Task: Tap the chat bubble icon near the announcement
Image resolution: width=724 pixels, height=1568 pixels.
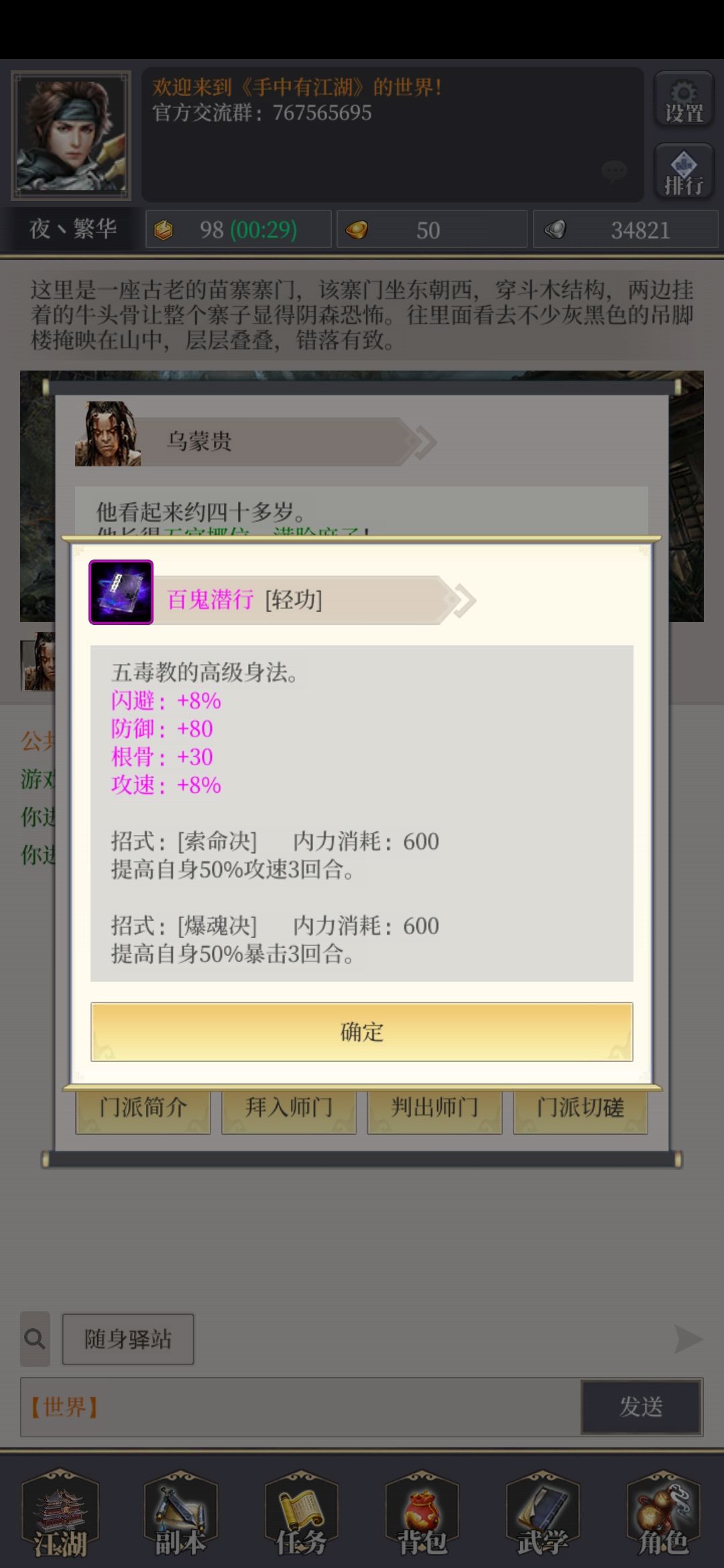Action: coord(615,172)
